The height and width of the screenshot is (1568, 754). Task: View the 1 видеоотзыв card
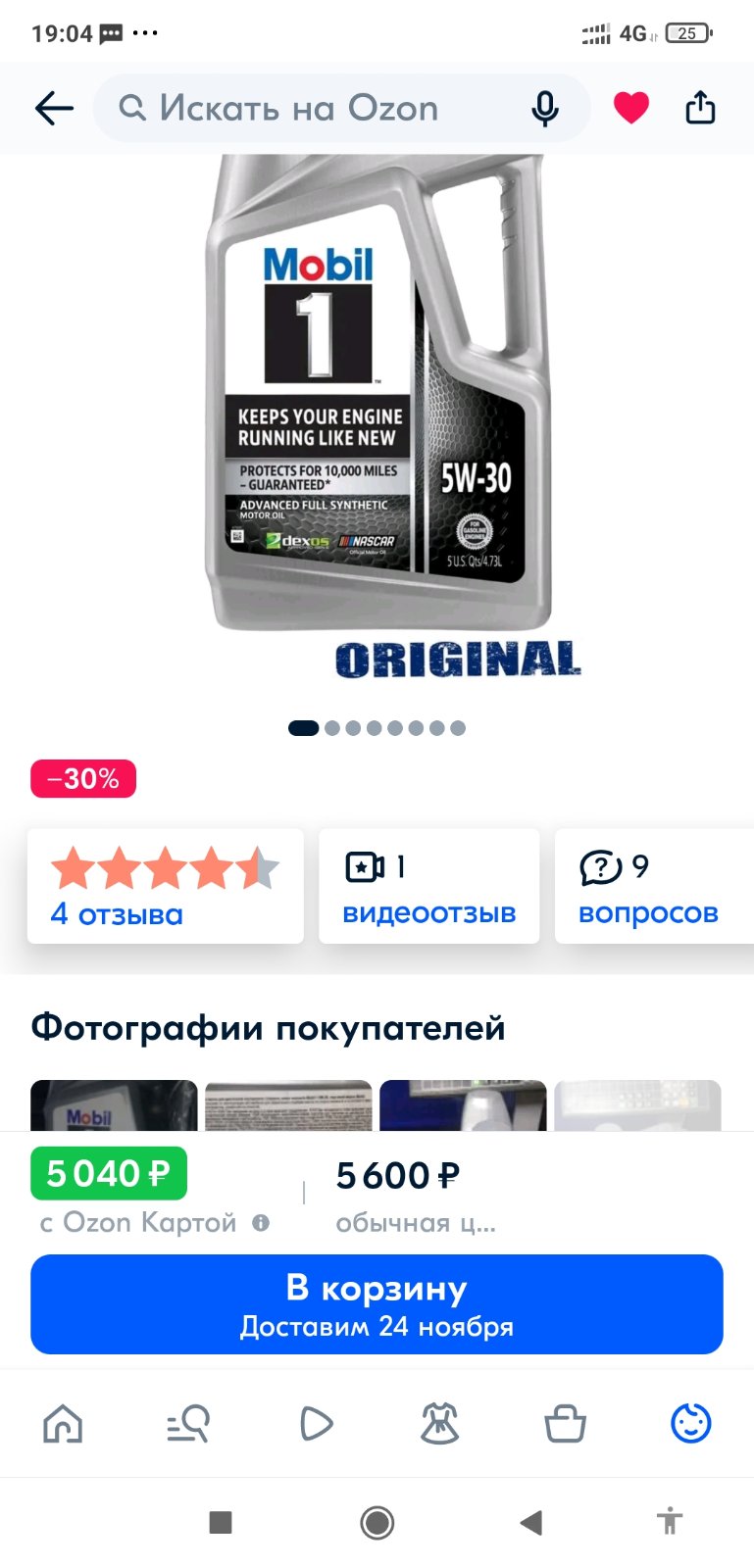(x=429, y=886)
